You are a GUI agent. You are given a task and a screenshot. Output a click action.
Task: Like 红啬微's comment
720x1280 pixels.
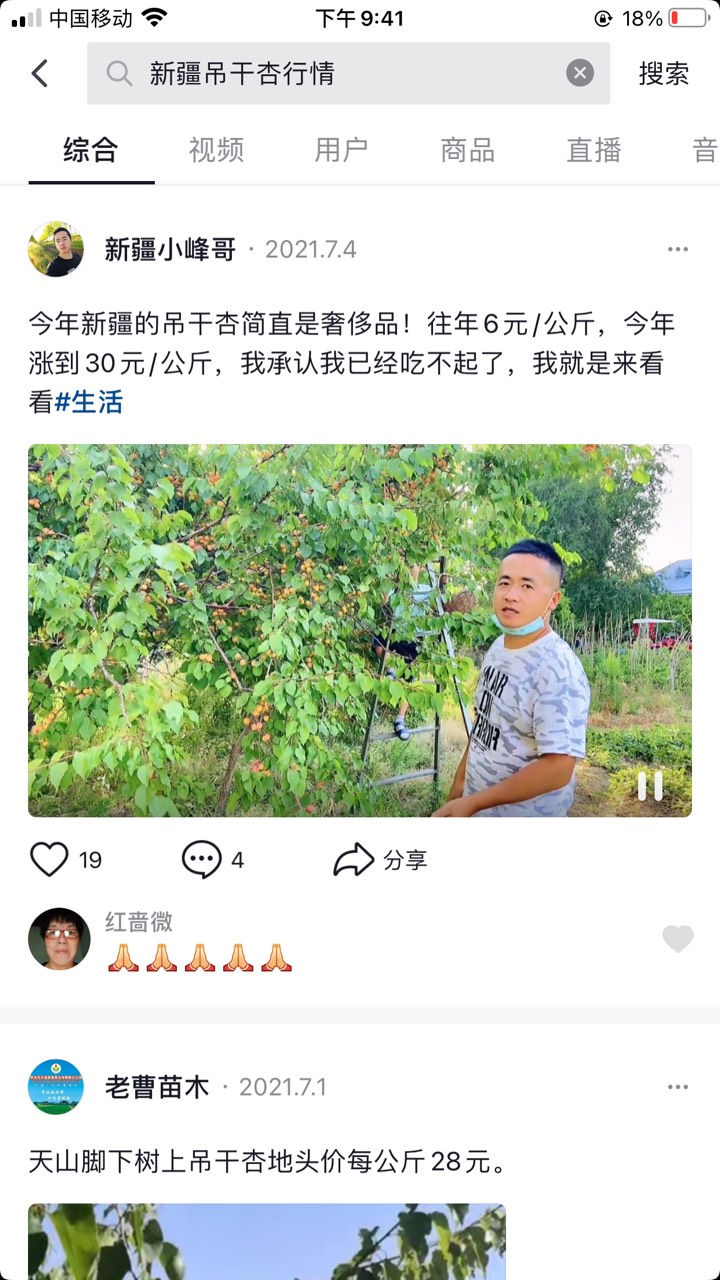(x=678, y=939)
